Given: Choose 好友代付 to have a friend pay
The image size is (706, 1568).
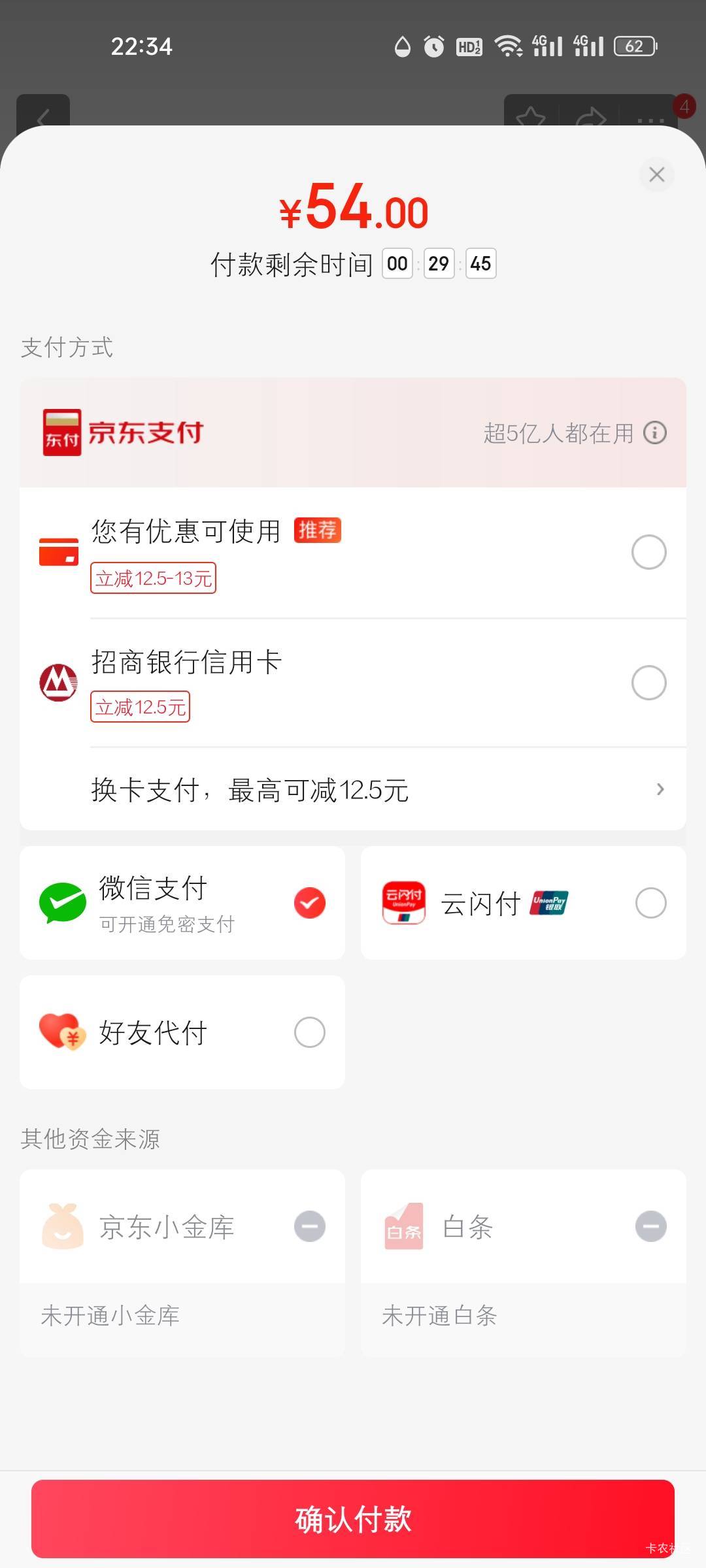Looking at the screenshot, I should [182, 1032].
